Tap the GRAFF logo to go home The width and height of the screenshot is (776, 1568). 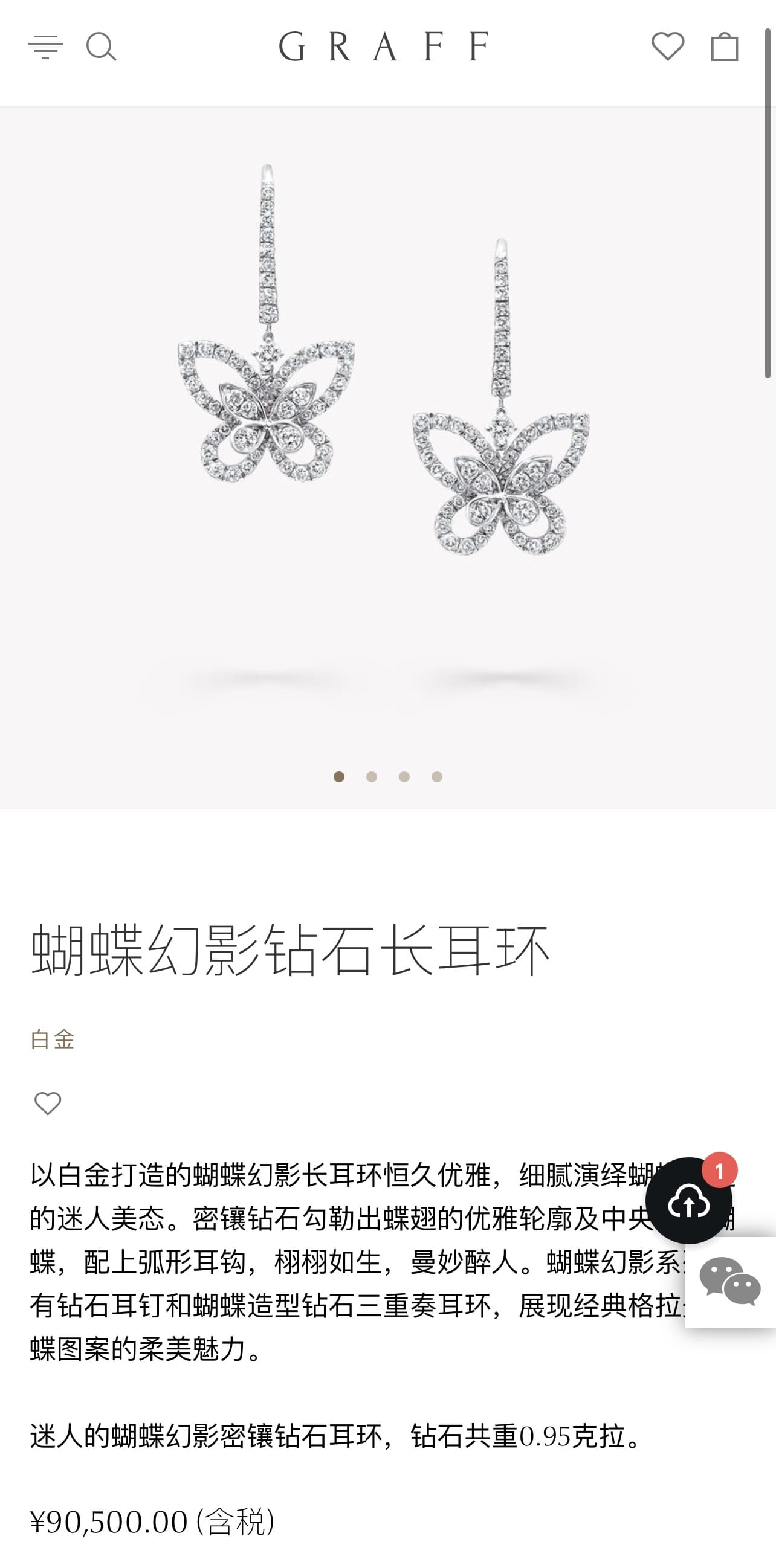coord(384,47)
